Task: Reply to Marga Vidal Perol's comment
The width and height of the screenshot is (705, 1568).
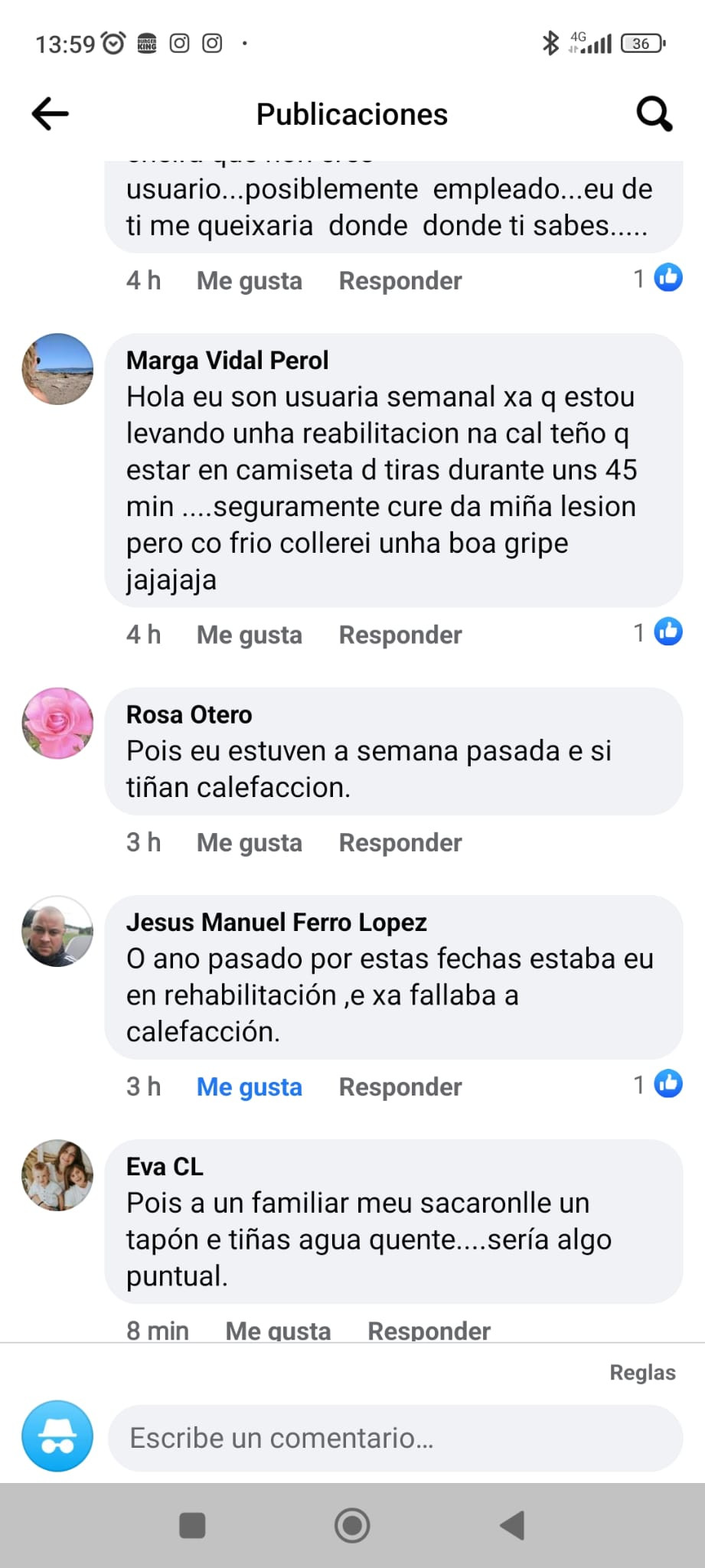Action: point(400,635)
